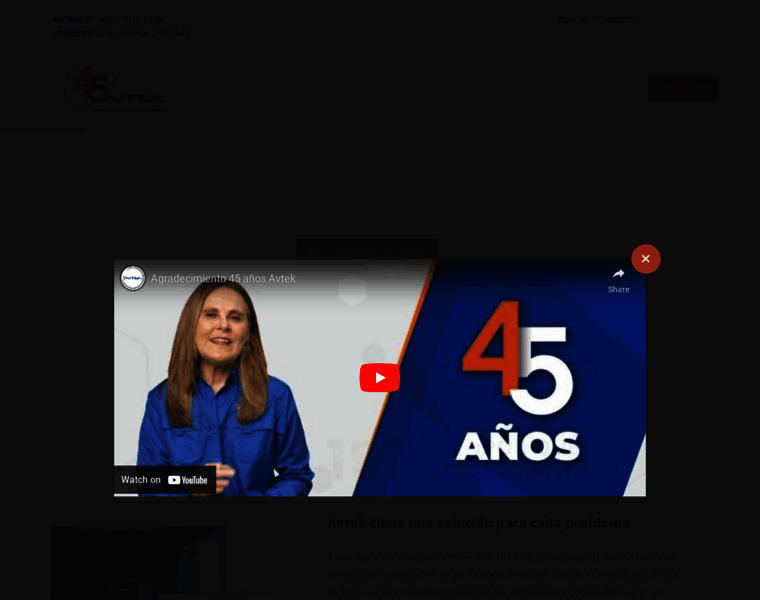Open Watch on YouTube link

coord(165,480)
